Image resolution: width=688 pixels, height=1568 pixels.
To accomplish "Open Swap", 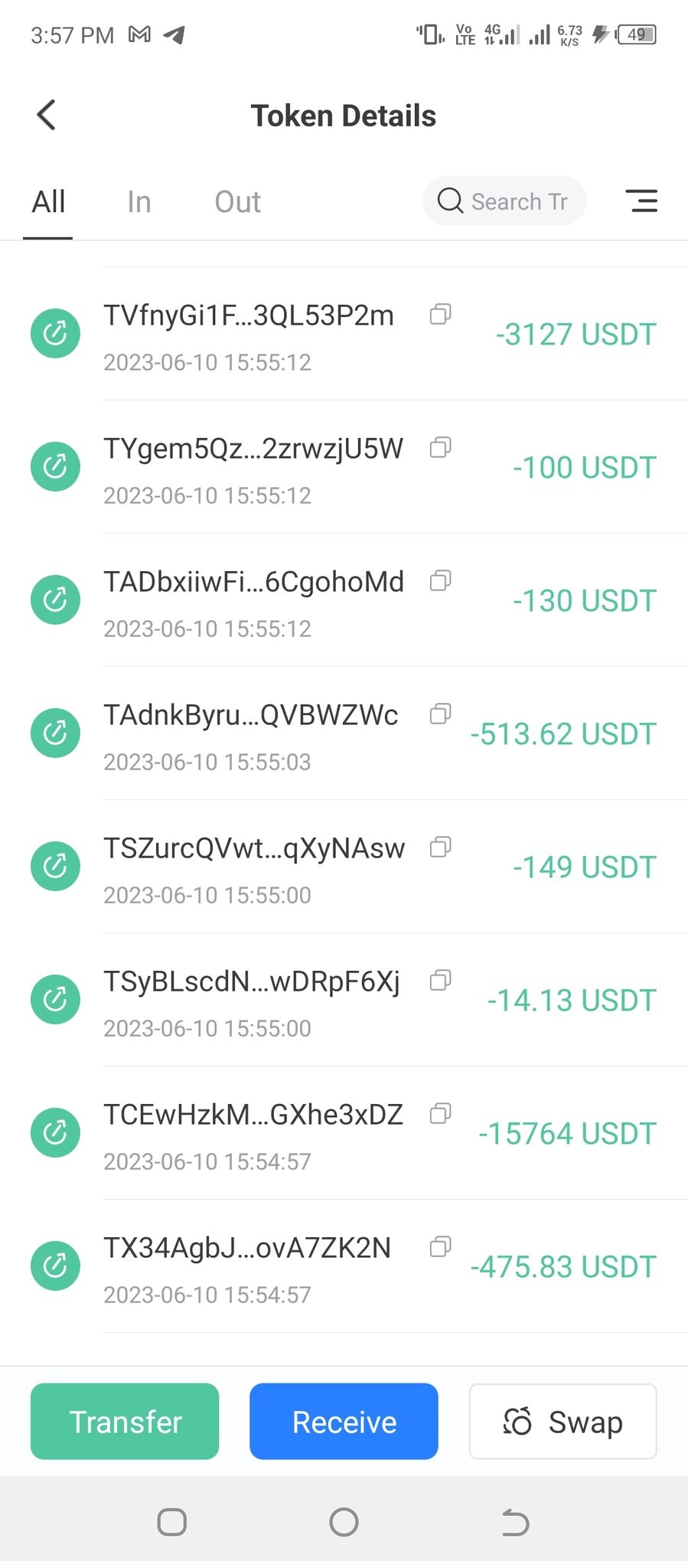I will pos(562,1422).
